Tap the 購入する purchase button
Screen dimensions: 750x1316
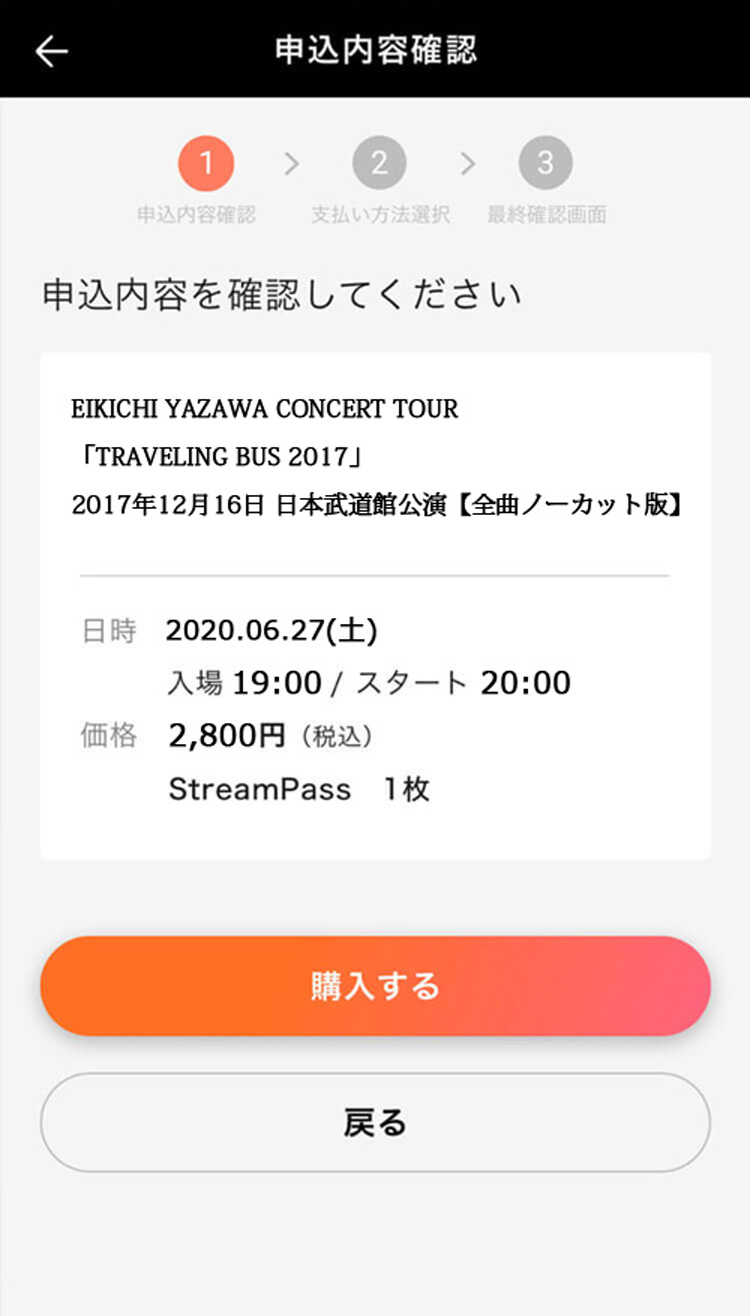click(375, 986)
